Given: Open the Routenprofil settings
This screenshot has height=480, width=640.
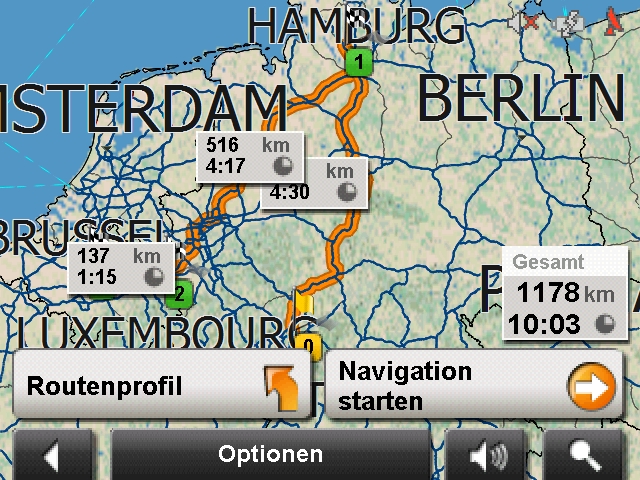Looking at the screenshot, I should (163, 386).
